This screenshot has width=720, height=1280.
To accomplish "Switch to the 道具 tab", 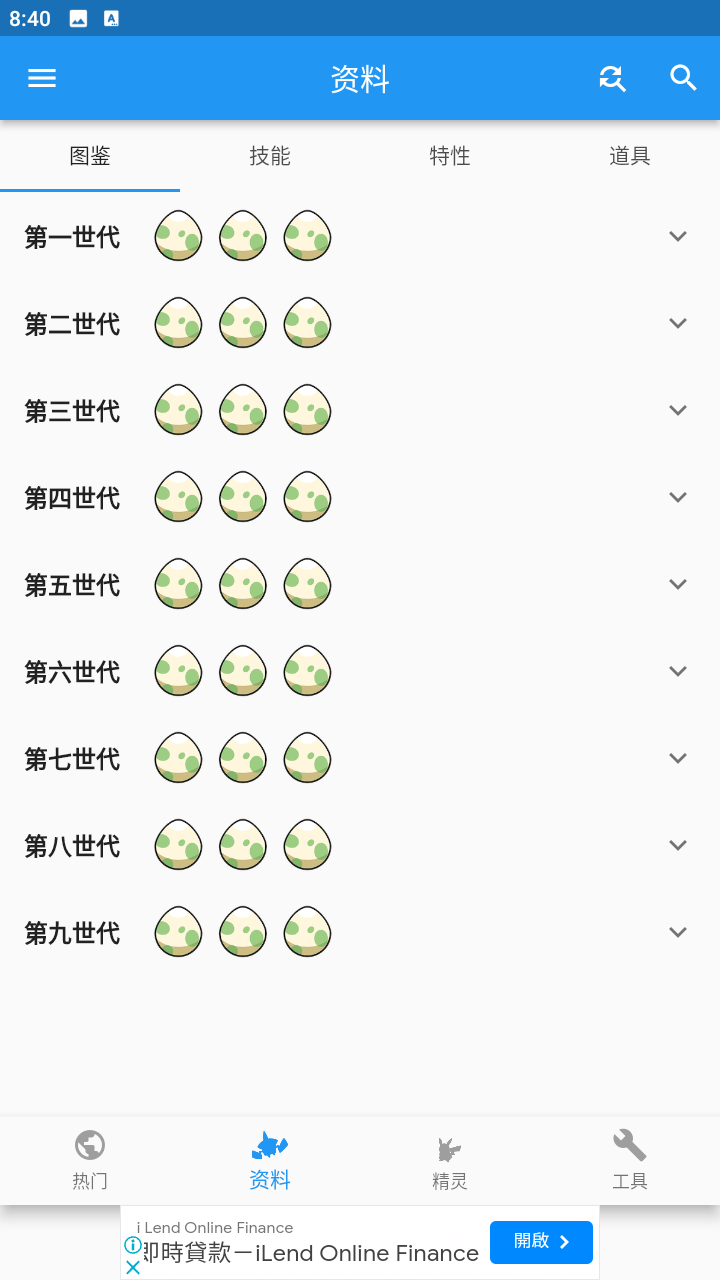I will click(629, 156).
